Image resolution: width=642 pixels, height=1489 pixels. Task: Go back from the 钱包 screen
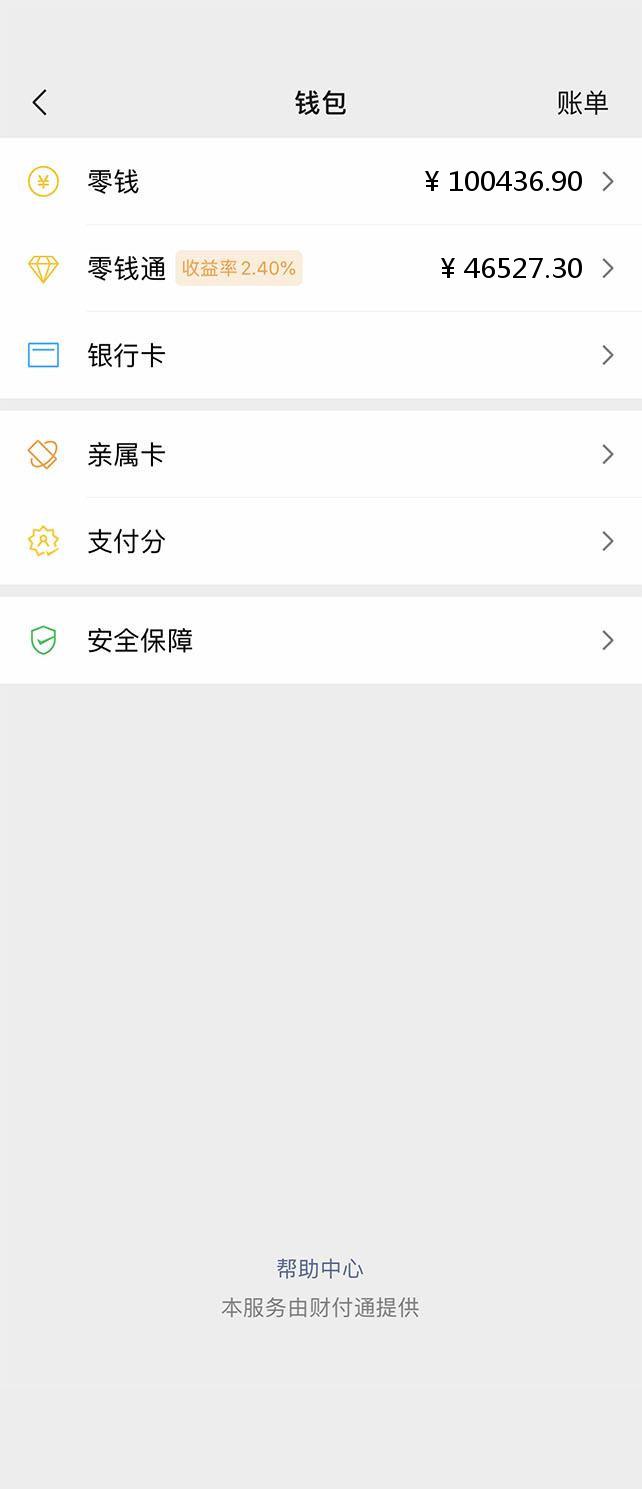click(40, 103)
